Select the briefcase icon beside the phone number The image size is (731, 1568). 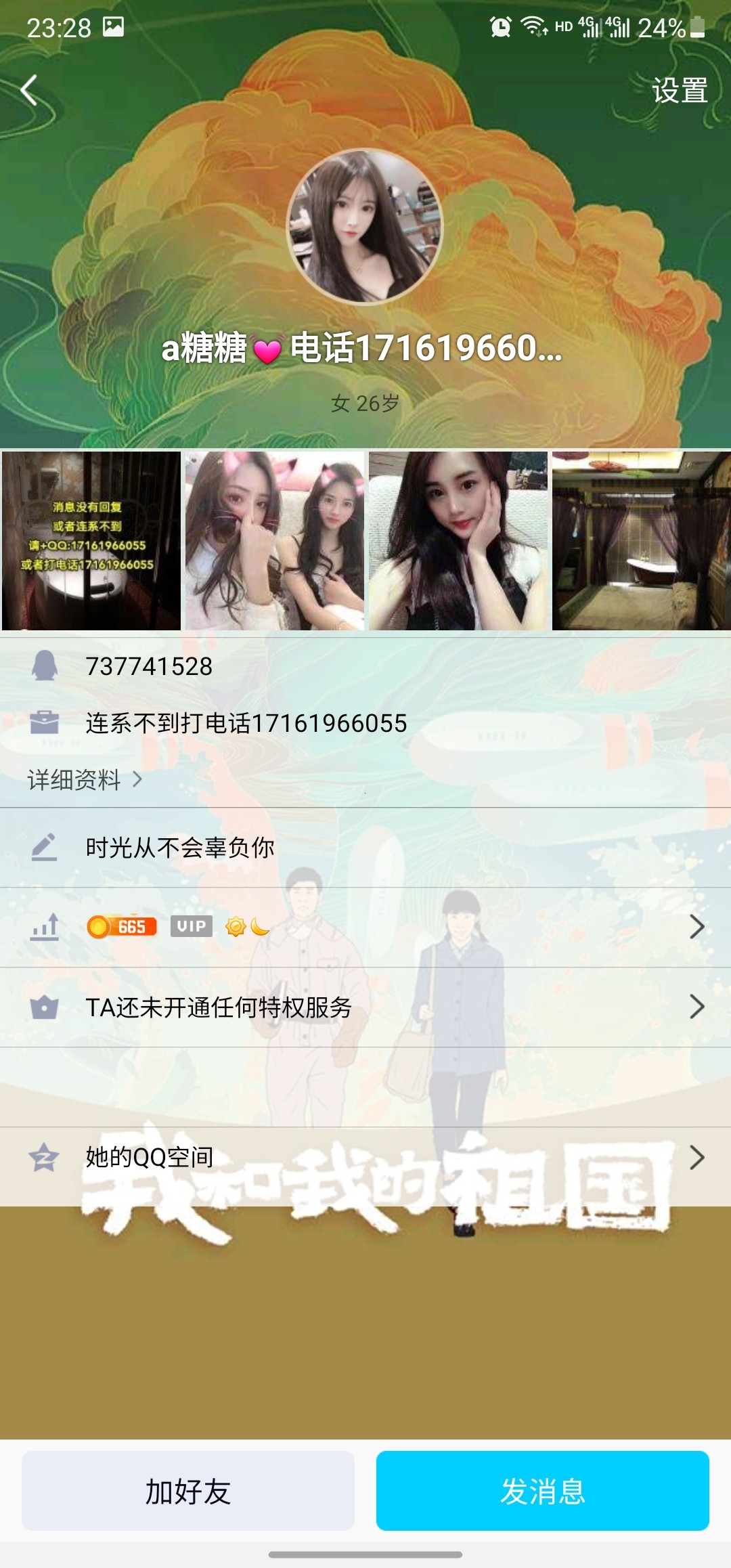[x=46, y=723]
